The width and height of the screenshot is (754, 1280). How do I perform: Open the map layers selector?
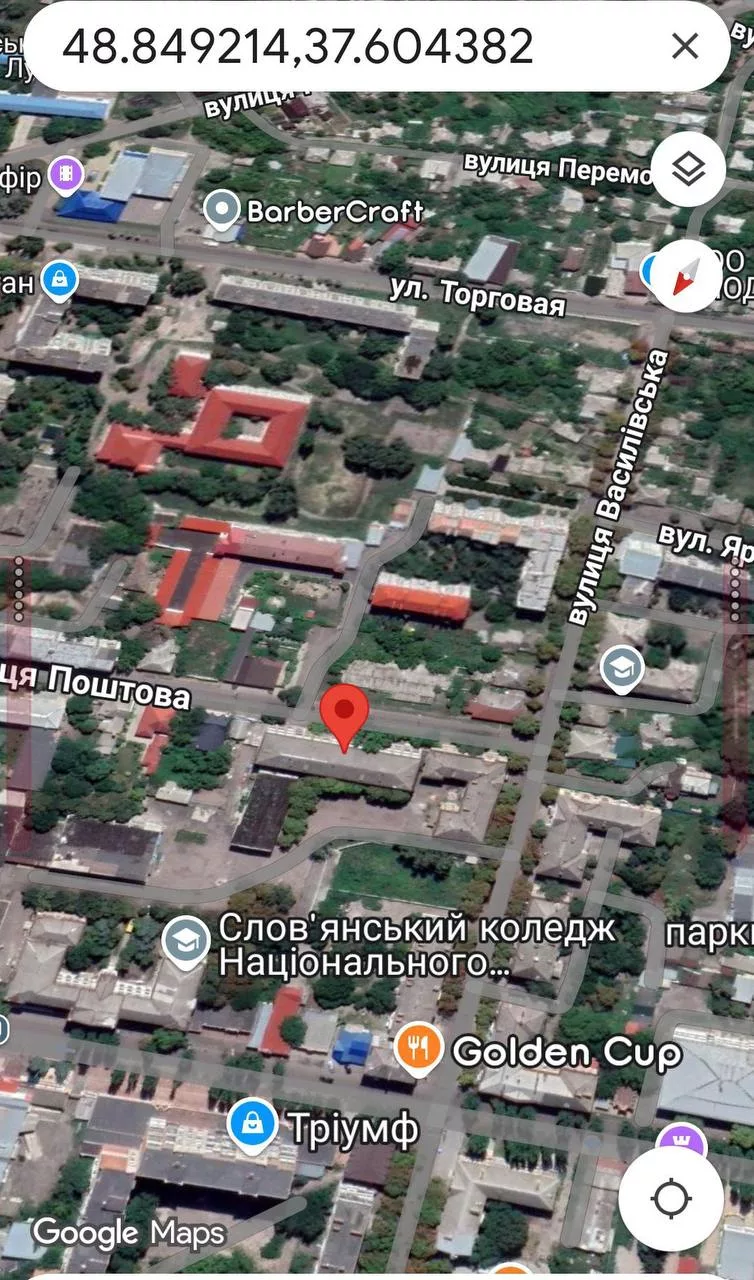tap(688, 171)
